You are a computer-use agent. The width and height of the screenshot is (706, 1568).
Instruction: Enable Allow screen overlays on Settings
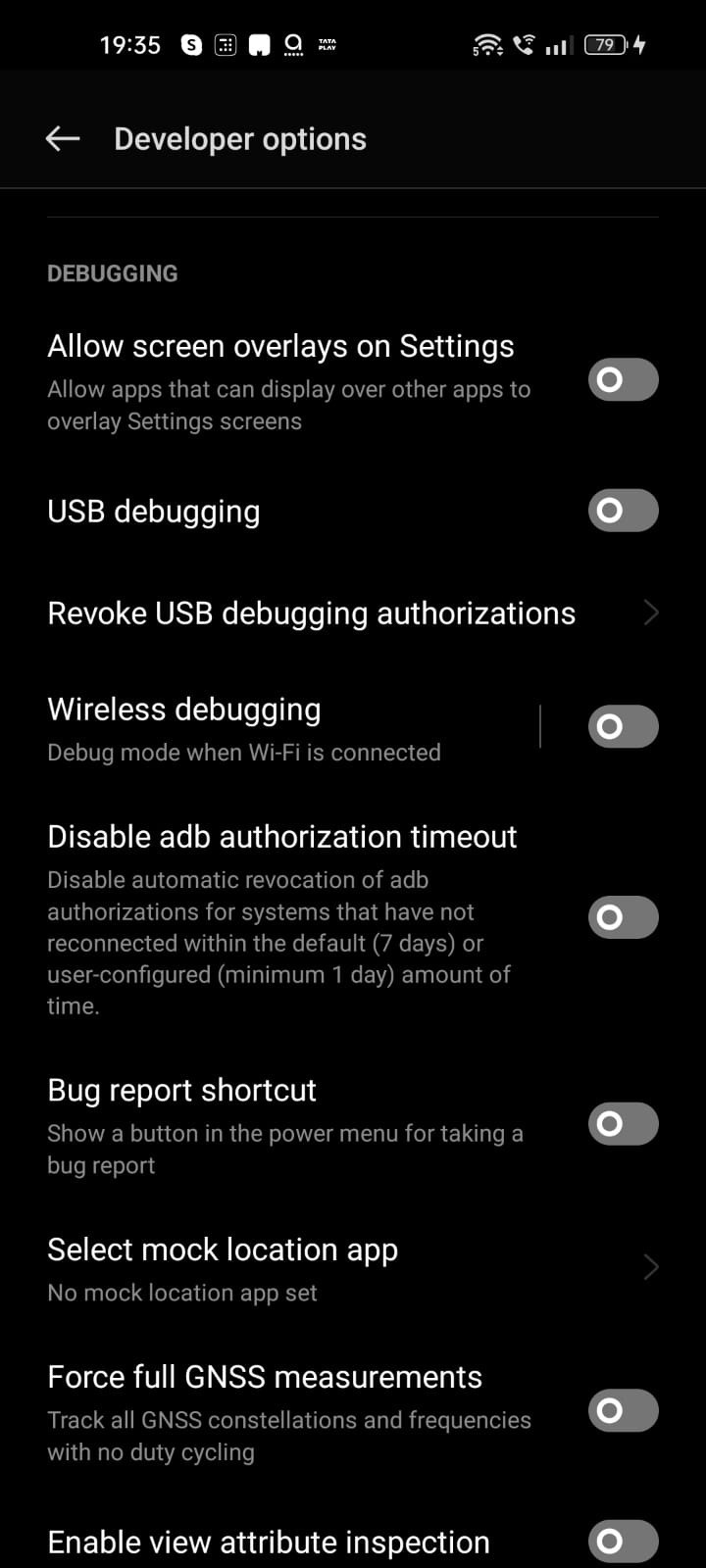click(623, 379)
